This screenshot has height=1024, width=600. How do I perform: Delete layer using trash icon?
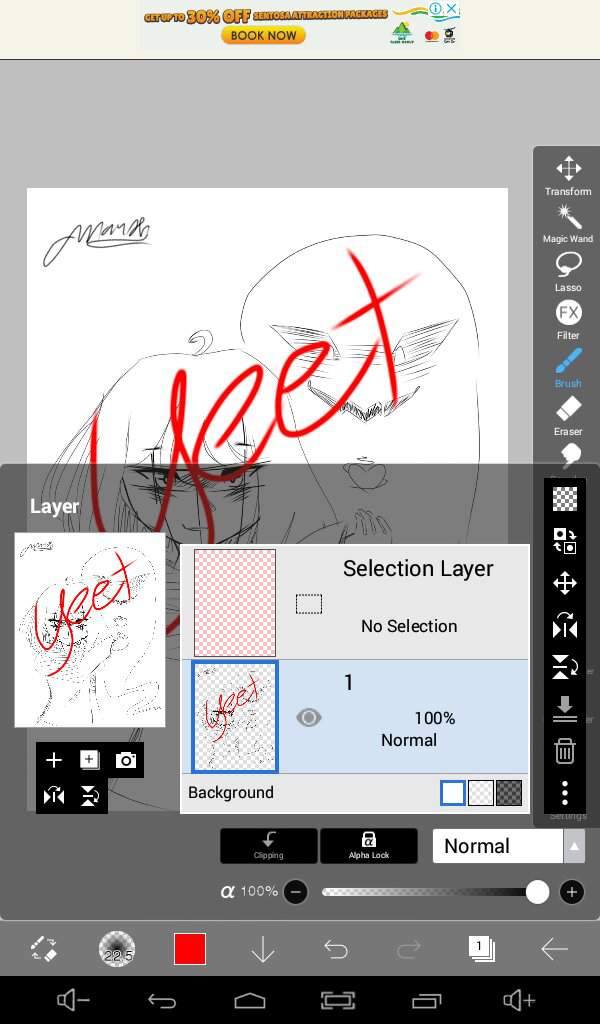[x=565, y=750]
